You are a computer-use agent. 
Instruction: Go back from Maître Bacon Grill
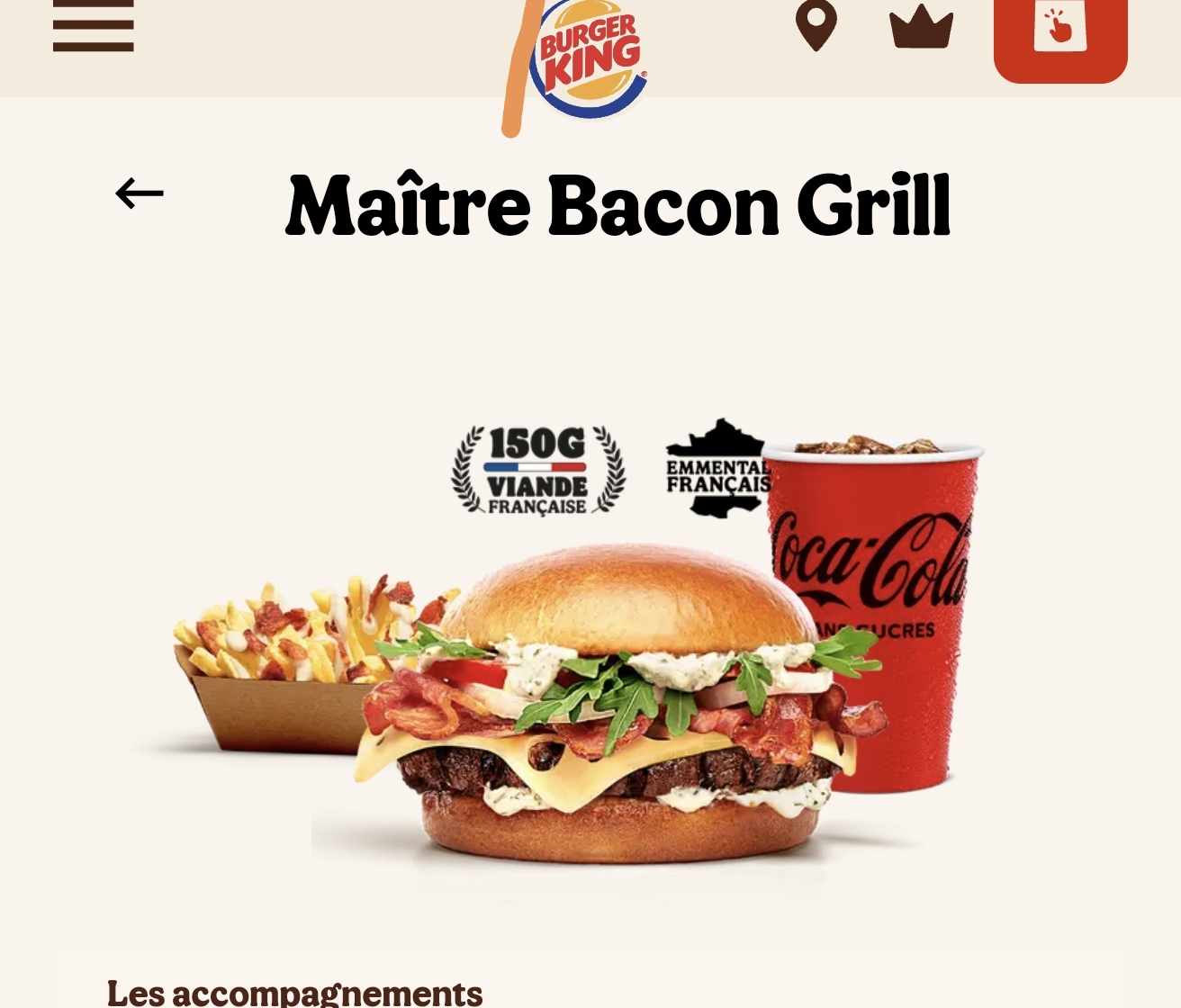coord(140,193)
